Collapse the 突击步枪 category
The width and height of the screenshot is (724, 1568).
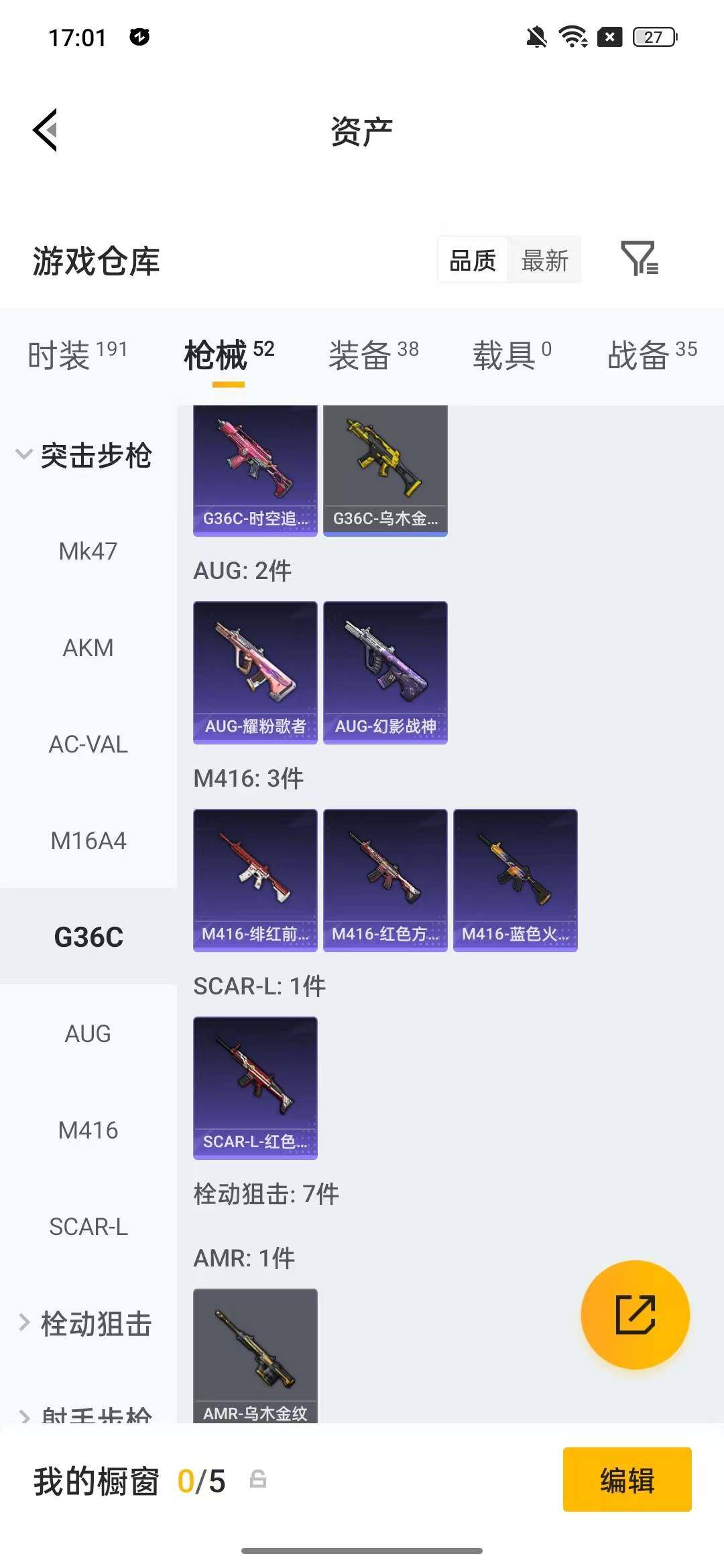[x=84, y=456]
